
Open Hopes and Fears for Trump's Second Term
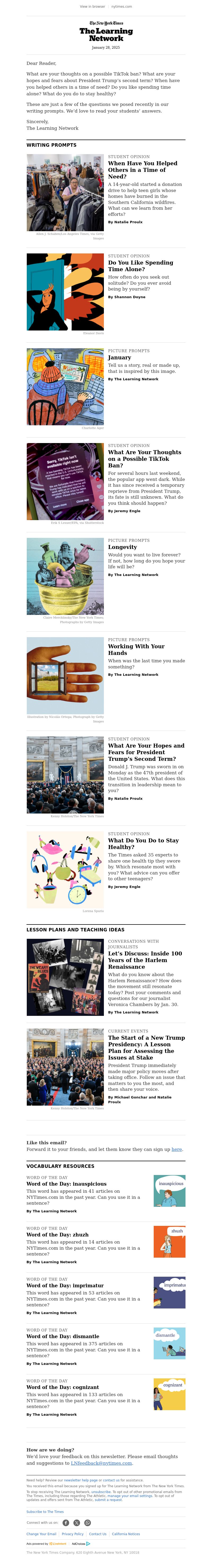[145, 752]
